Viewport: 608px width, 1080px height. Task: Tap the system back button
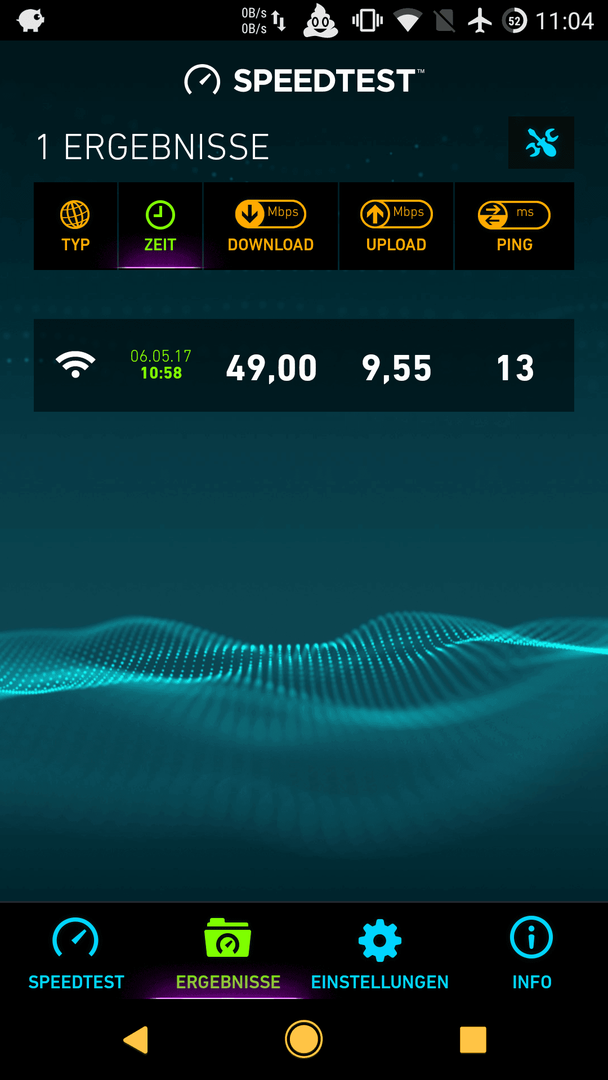click(135, 1039)
